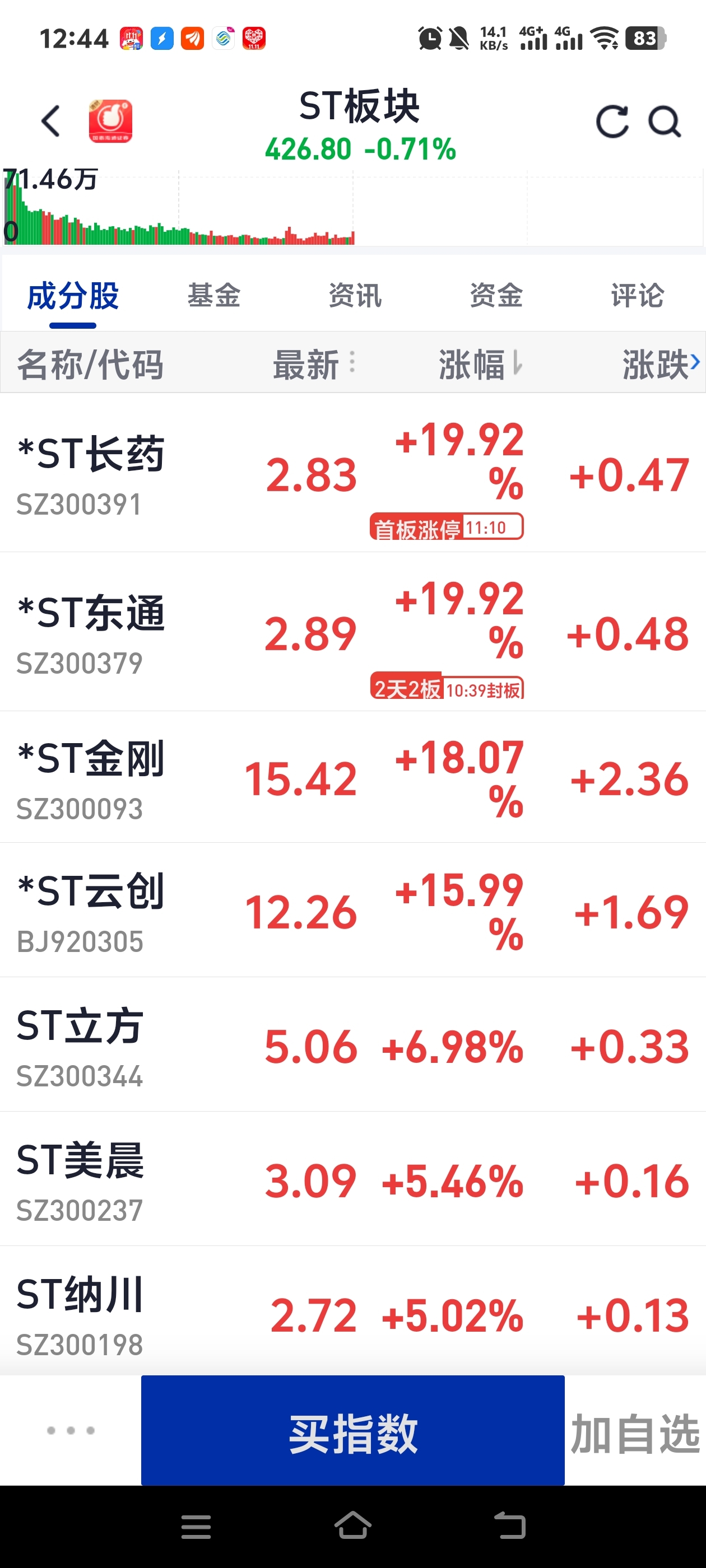706x1568 pixels.
Task: Sort the list by 涨幅 column
Action: coord(480,364)
